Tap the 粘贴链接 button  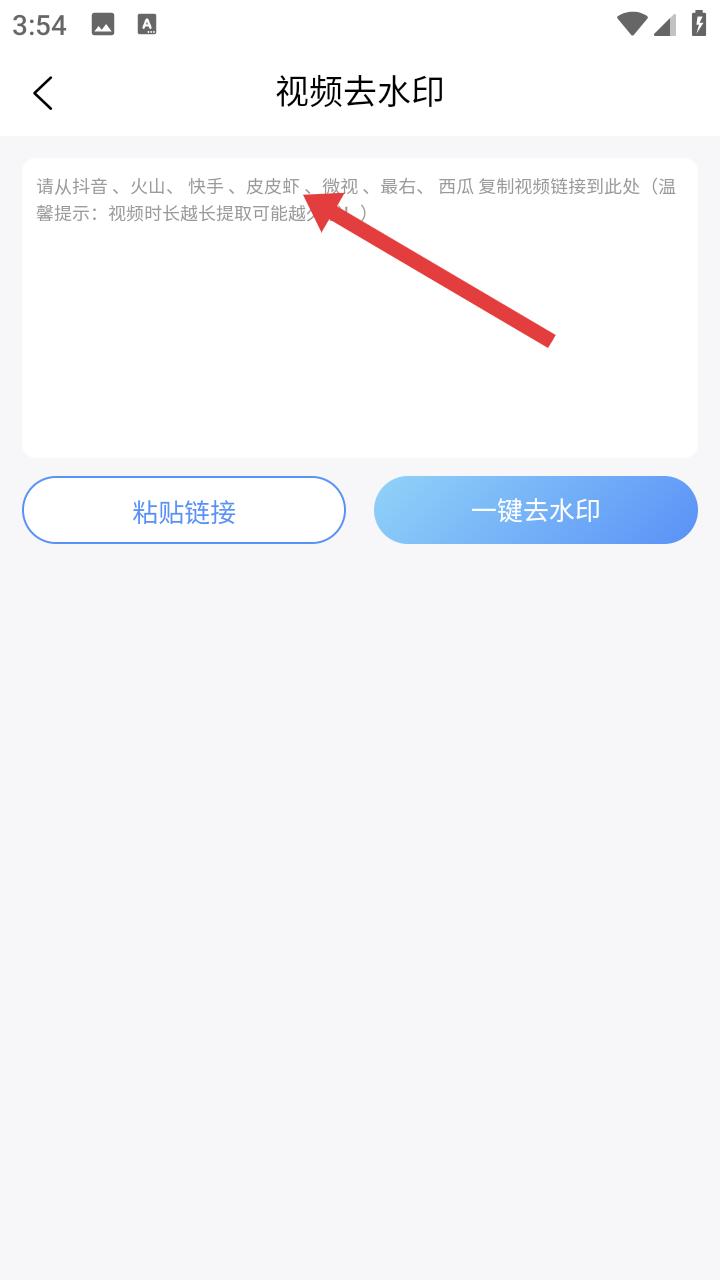[x=184, y=511]
